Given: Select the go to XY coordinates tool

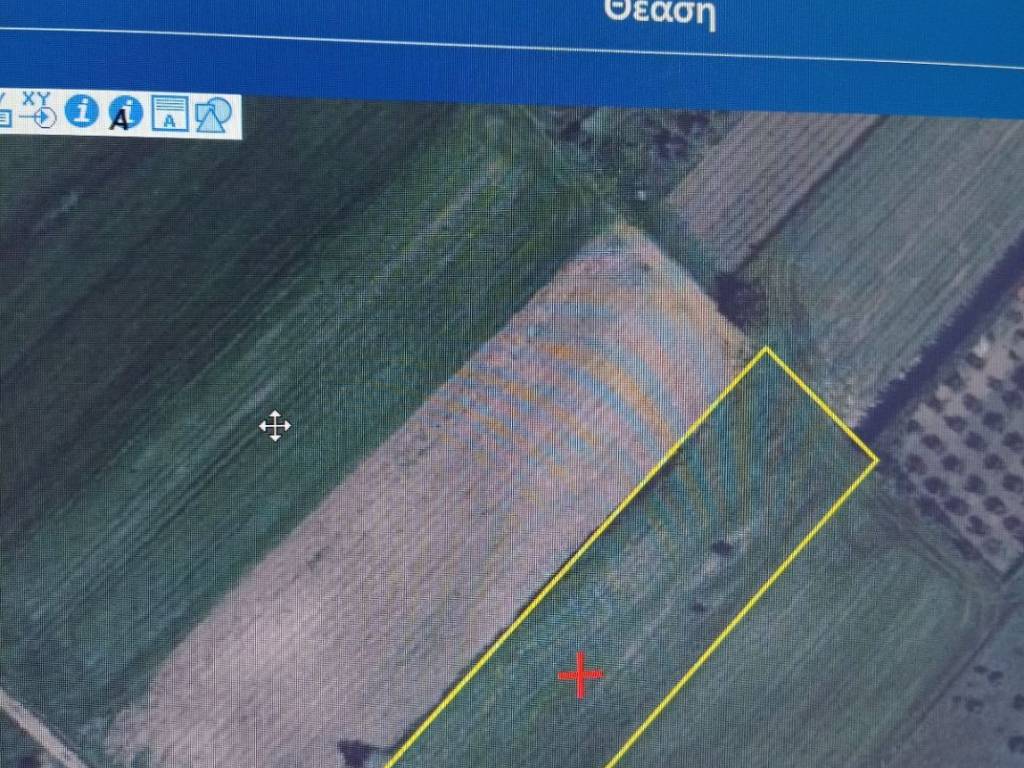Looking at the screenshot, I should click(x=38, y=110).
